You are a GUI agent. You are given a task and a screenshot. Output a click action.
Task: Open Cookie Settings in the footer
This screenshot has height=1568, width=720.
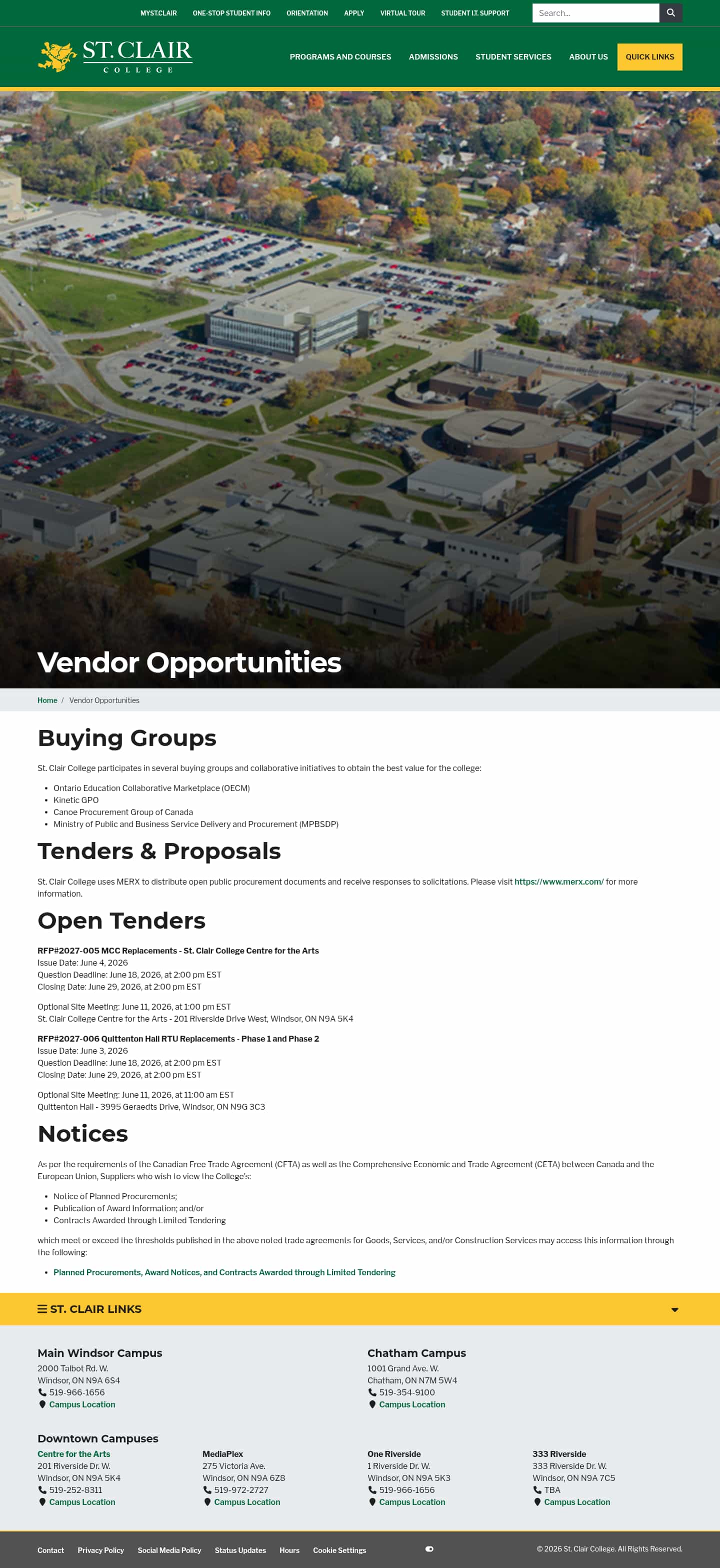[x=339, y=1550]
